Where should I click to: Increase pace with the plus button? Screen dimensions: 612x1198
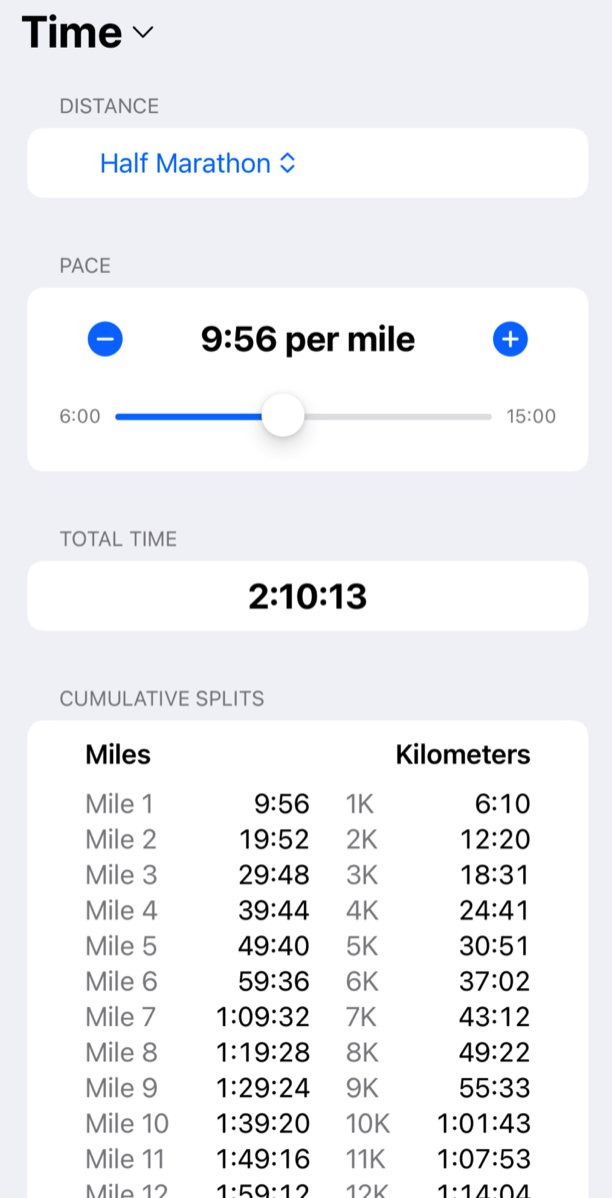coord(510,340)
